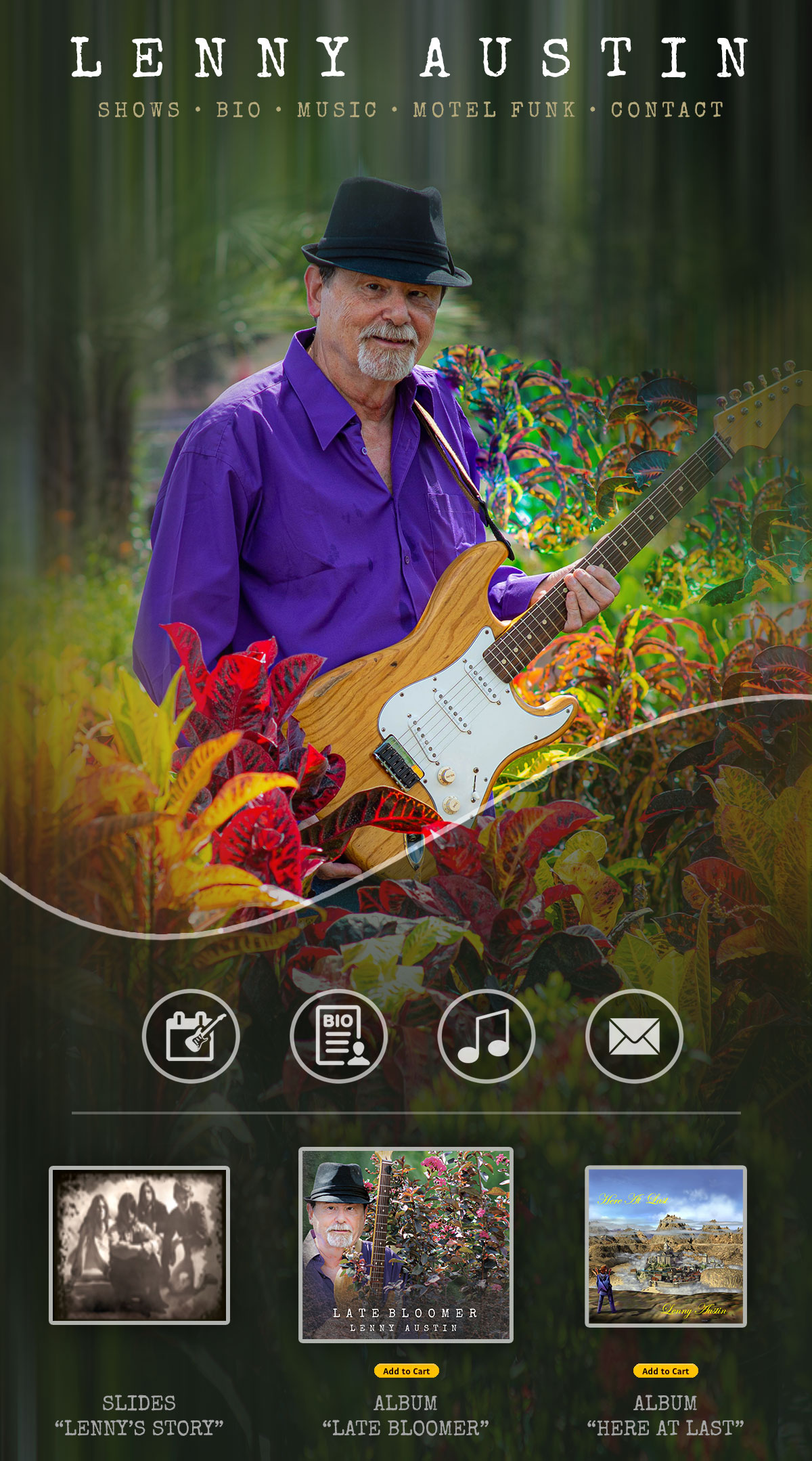This screenshot has width=812, height=1461.
Task: Open the Music section
Action: (x=337, y=110)
